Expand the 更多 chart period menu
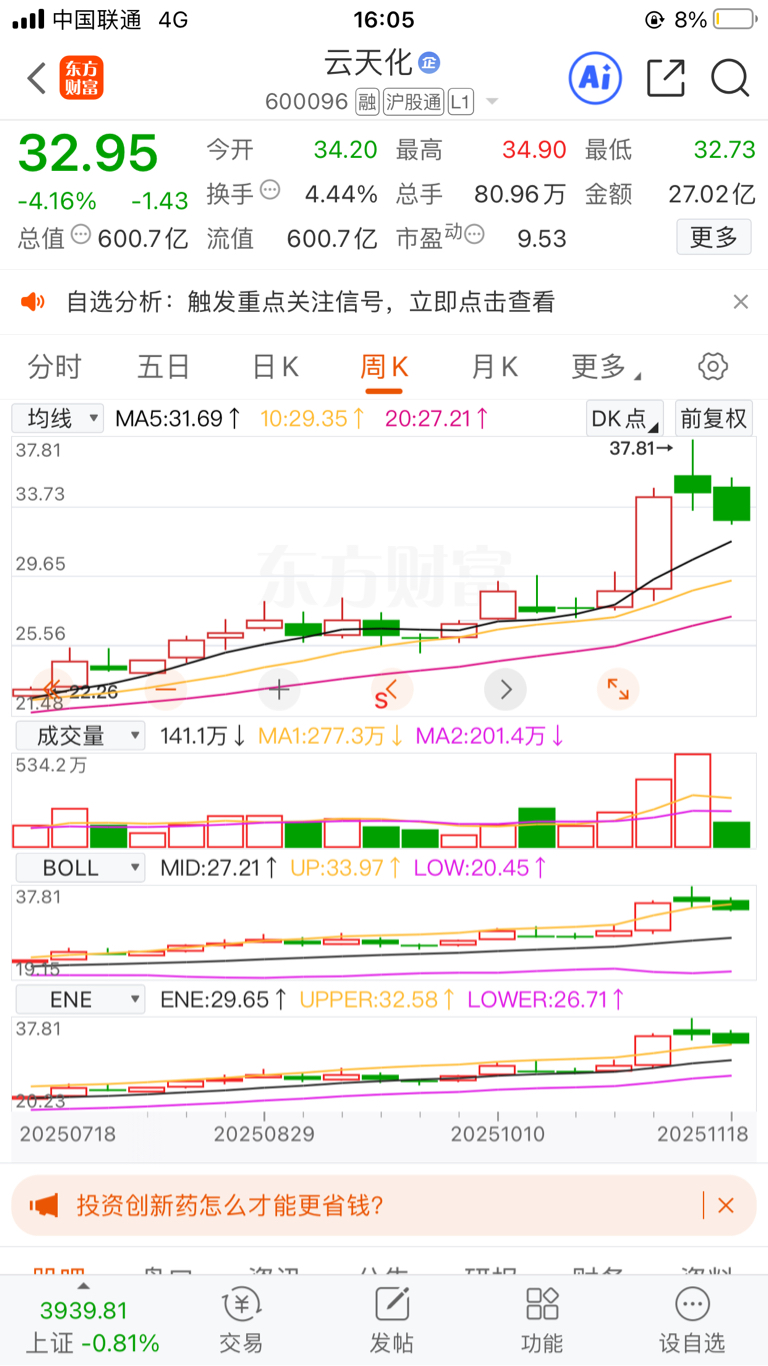 [605, 367]
